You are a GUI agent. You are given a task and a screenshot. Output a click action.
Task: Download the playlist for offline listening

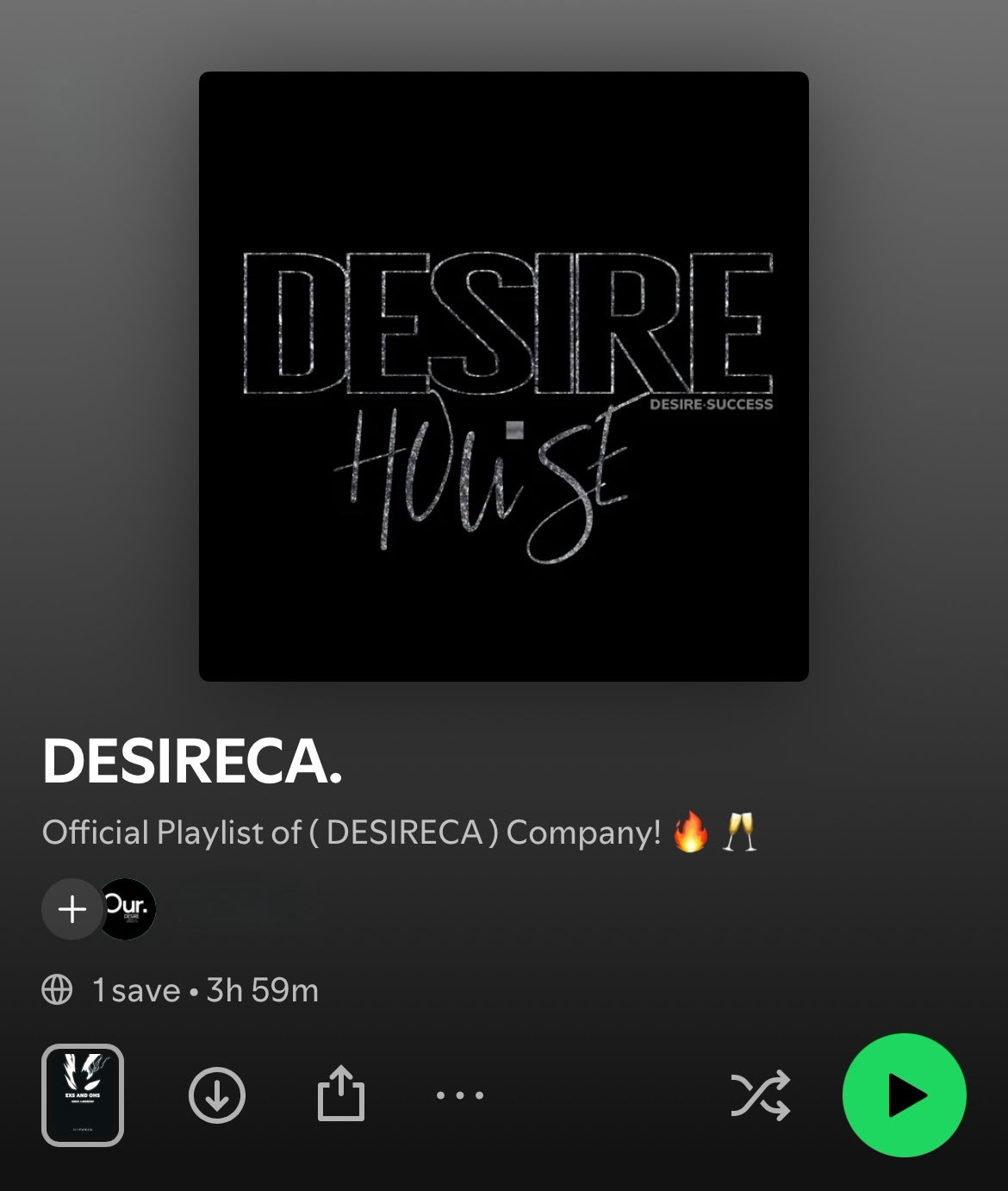point(217,1095)
